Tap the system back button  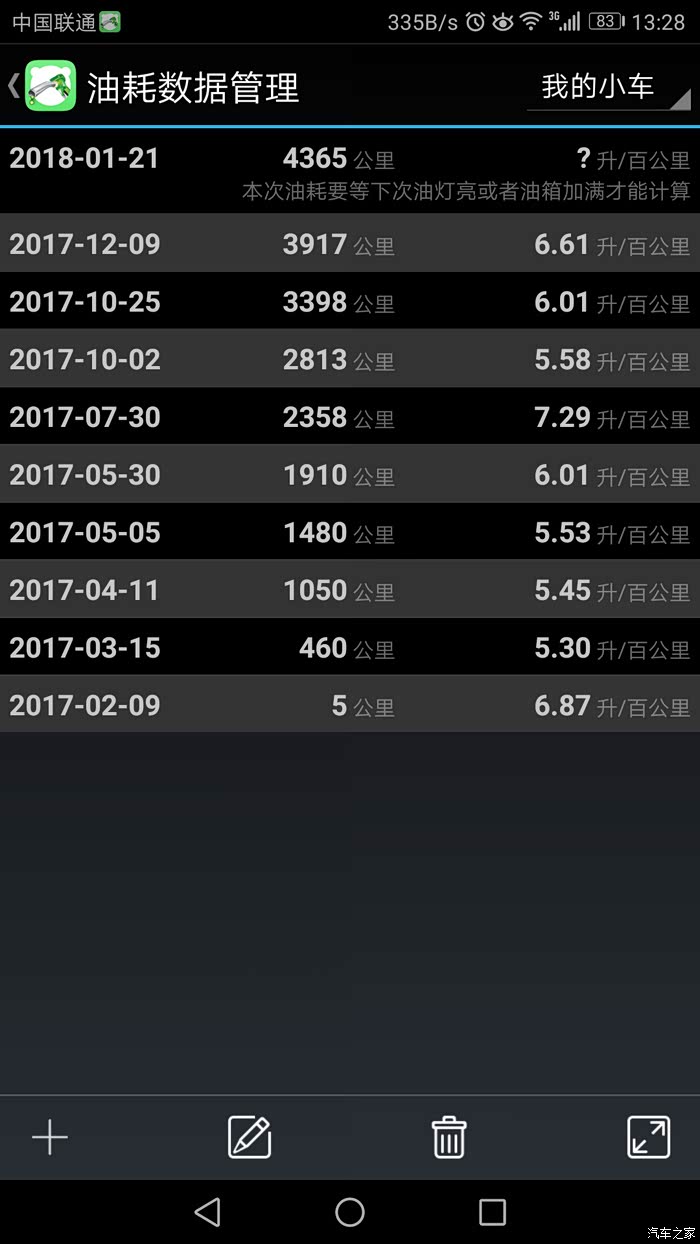[x=208, y=1212]
